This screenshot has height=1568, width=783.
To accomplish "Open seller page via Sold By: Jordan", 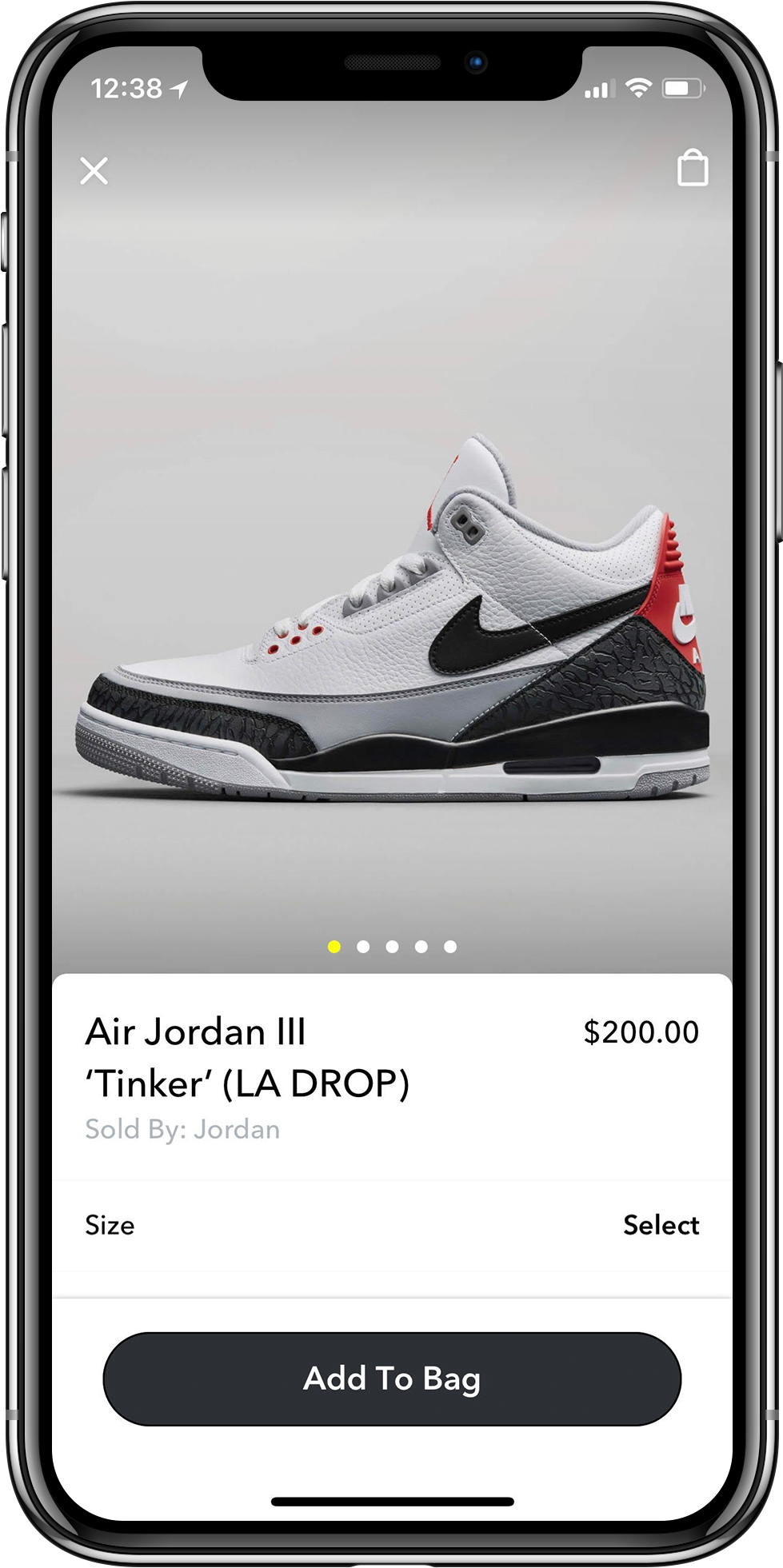I will pos(182,1129).
